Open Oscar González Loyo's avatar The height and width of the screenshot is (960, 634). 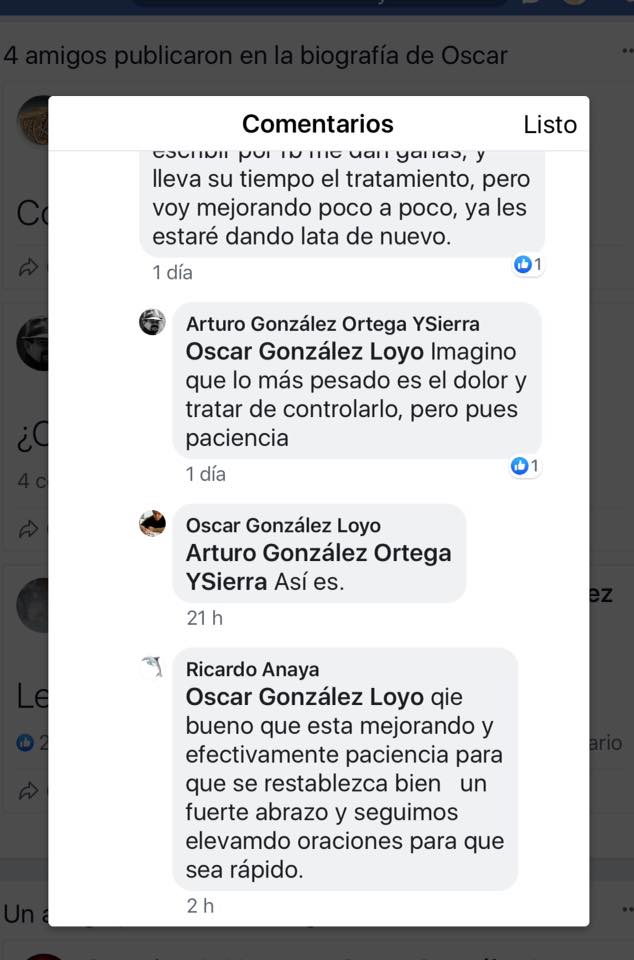click(152, 523)
